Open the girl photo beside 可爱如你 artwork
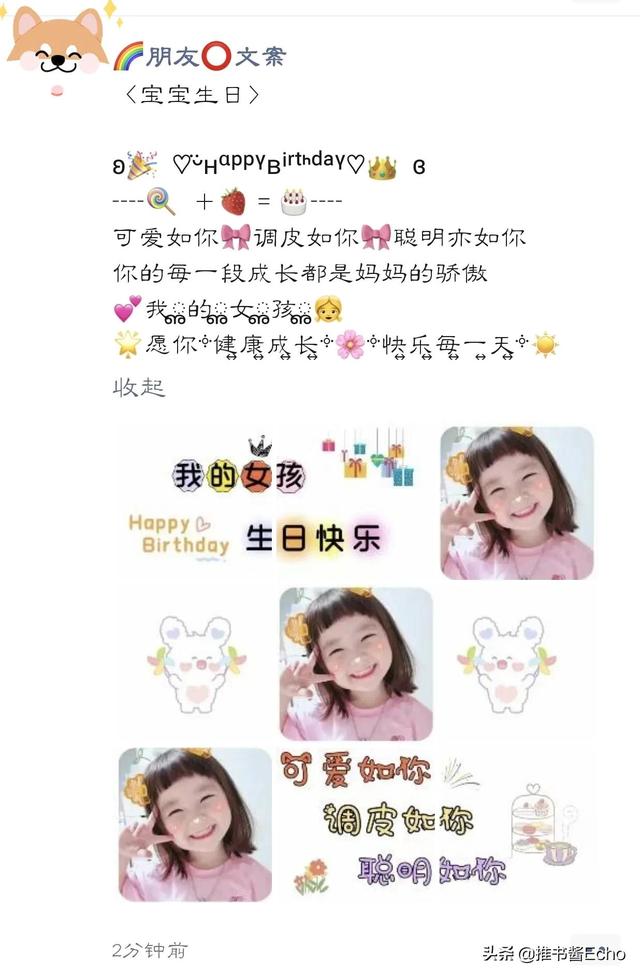The image size is (640, 976). pyautogui.click(x=196, y=824)
